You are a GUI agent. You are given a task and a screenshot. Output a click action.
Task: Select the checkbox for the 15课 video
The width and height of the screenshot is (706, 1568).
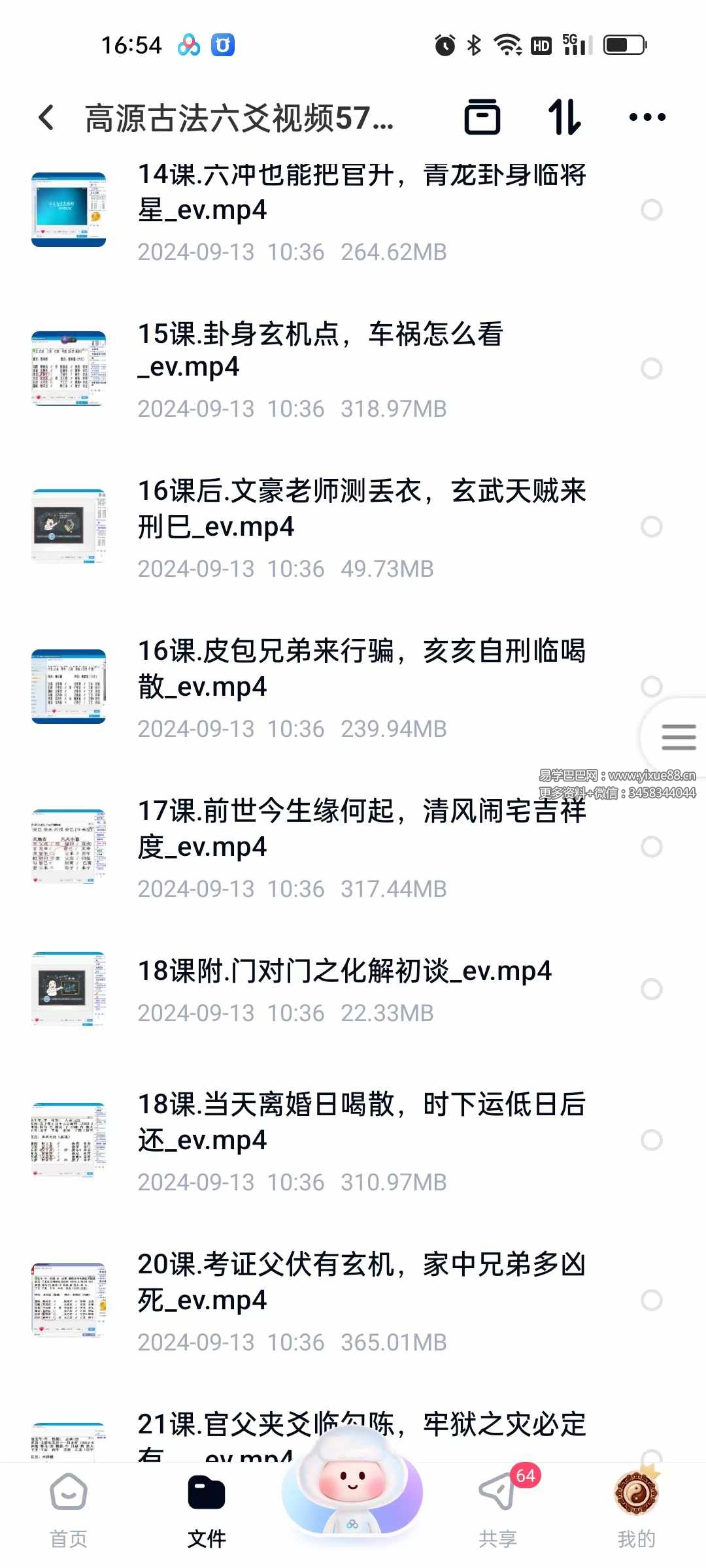coord(652,369)
